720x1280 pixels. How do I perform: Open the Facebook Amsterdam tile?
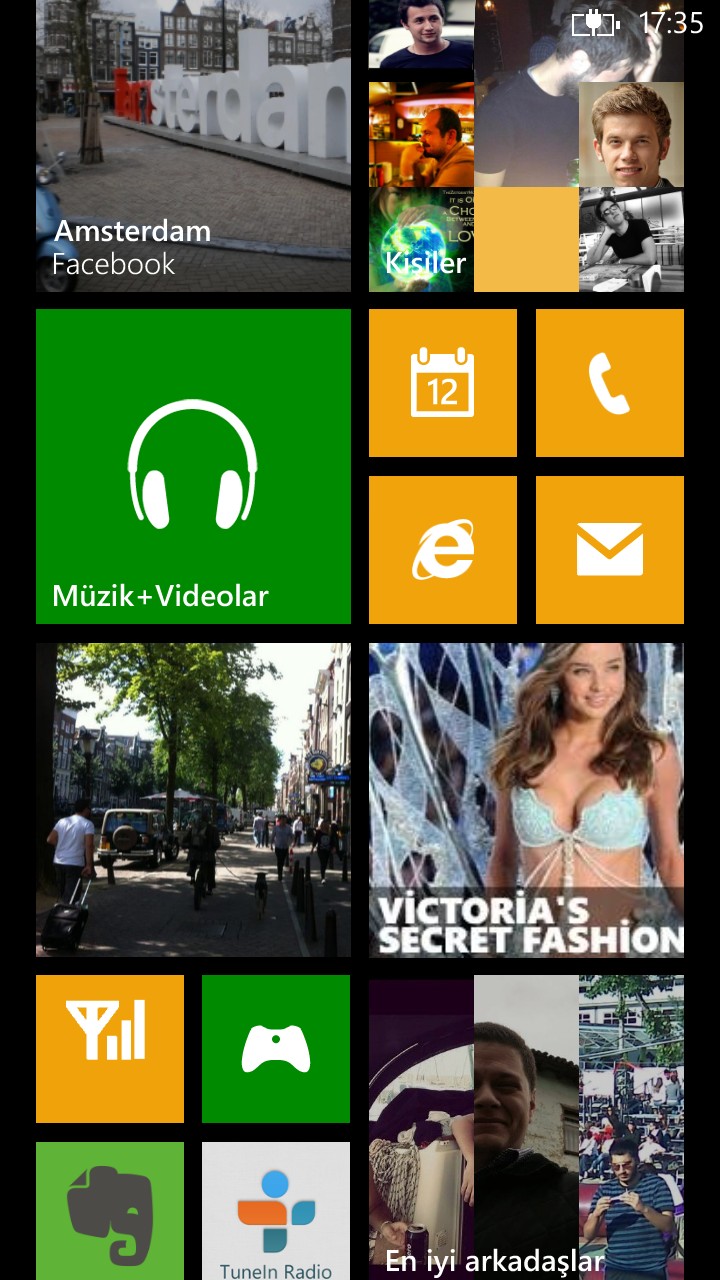coord(193,150)
